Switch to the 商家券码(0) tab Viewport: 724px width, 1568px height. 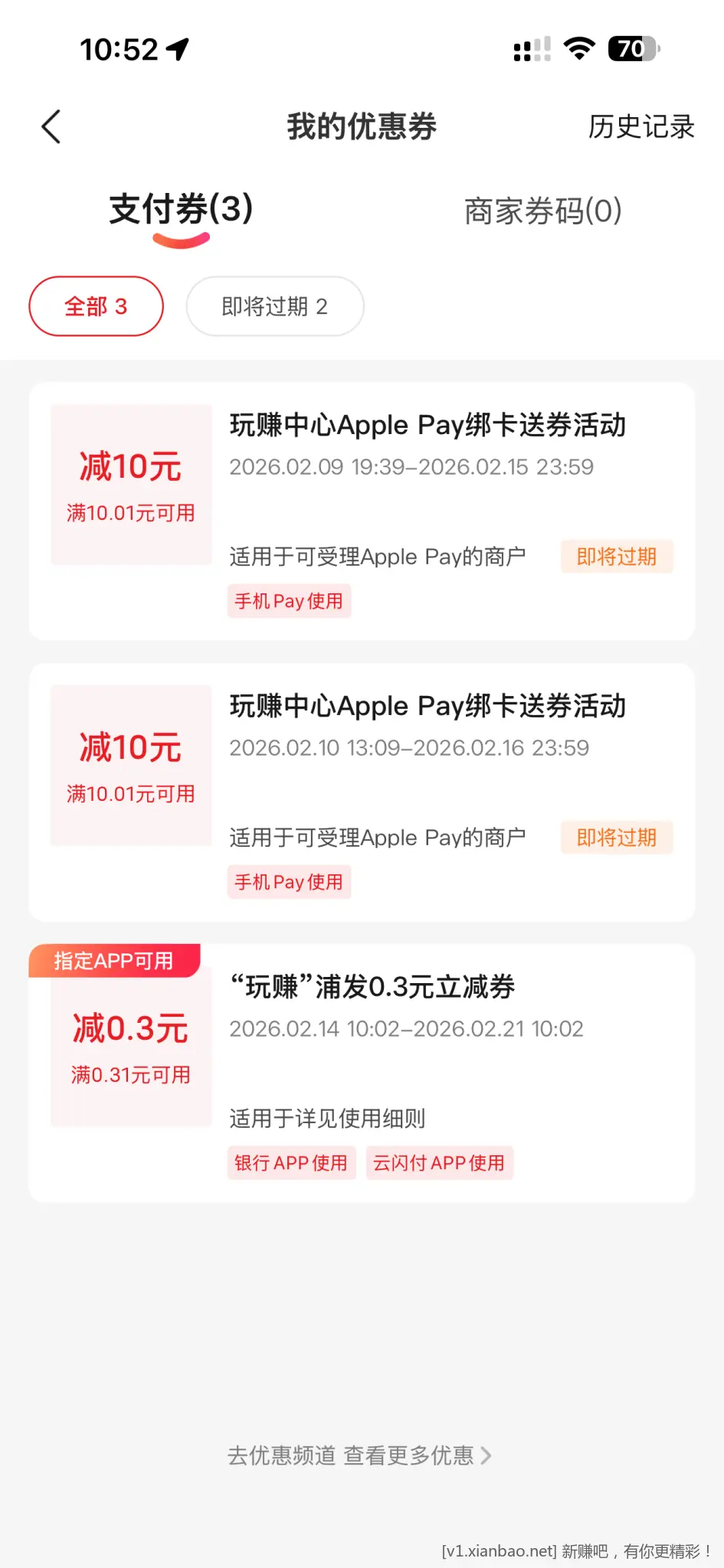pos(541,211)
